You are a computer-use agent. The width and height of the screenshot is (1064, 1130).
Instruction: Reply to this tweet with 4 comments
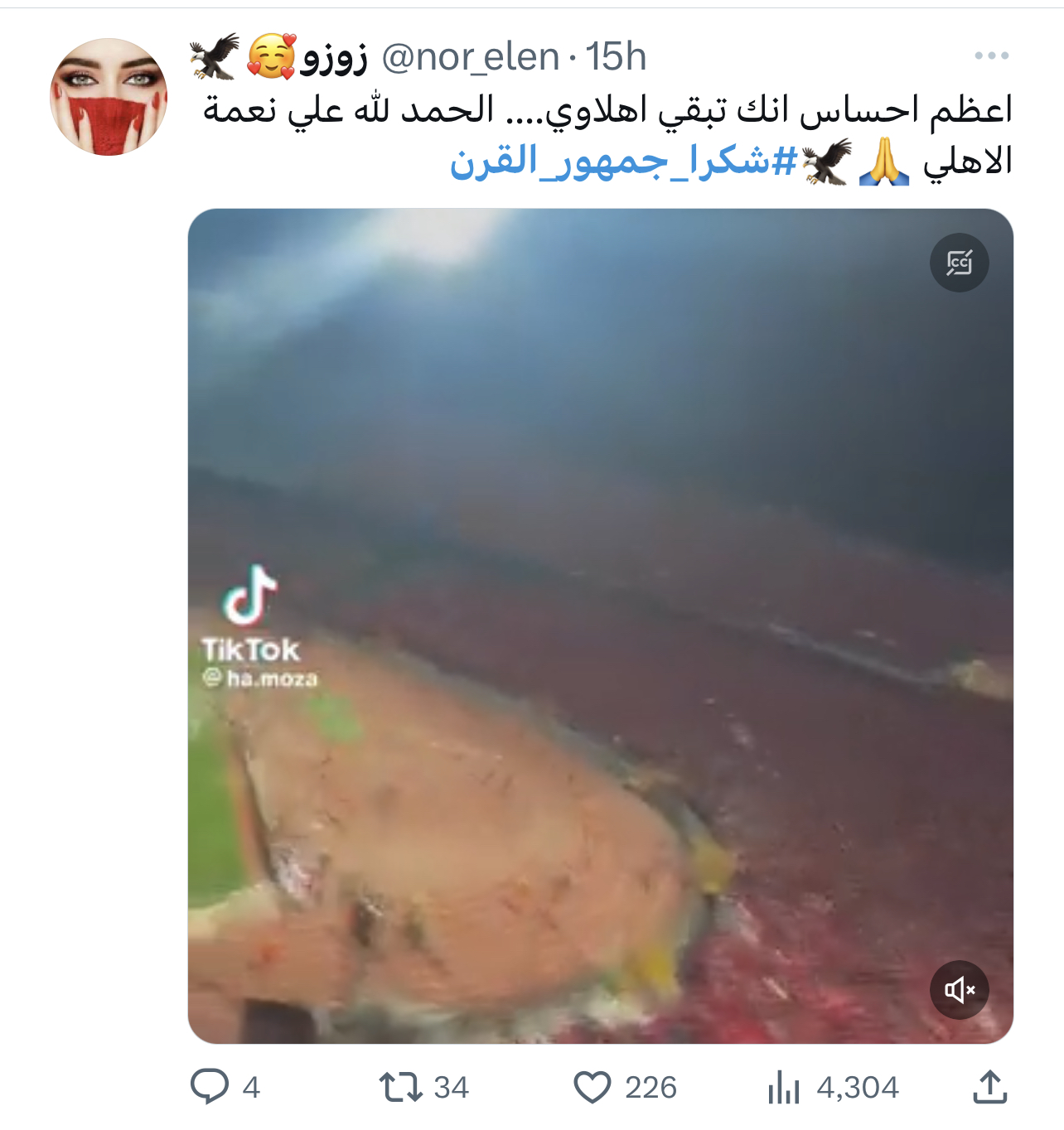(x=210, y=1087)
